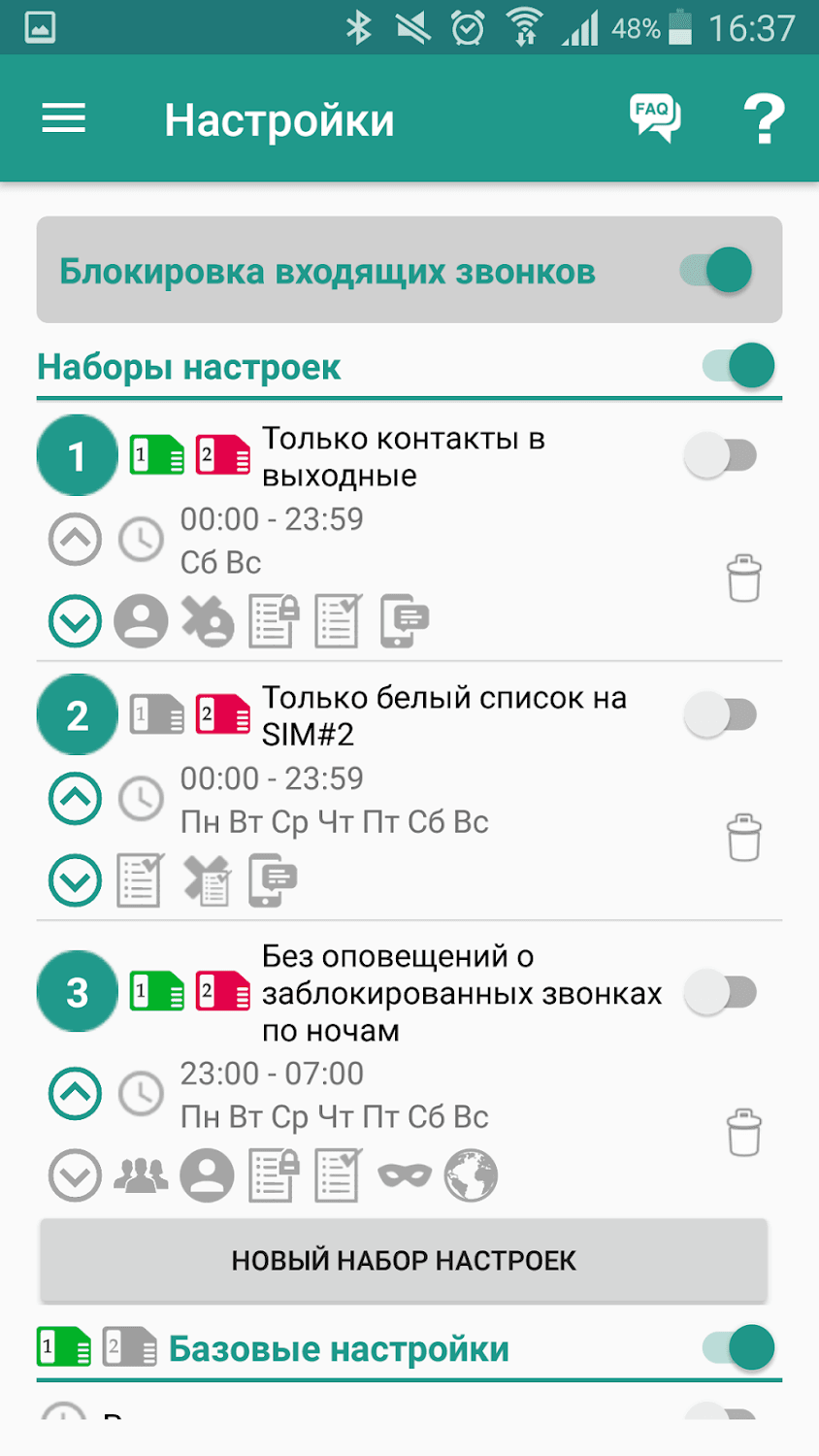The width and height of the screenshot is (819, 1456).
Task: Open set 1 'Только контакты в выходные'
Action: (x=403, y=457)
